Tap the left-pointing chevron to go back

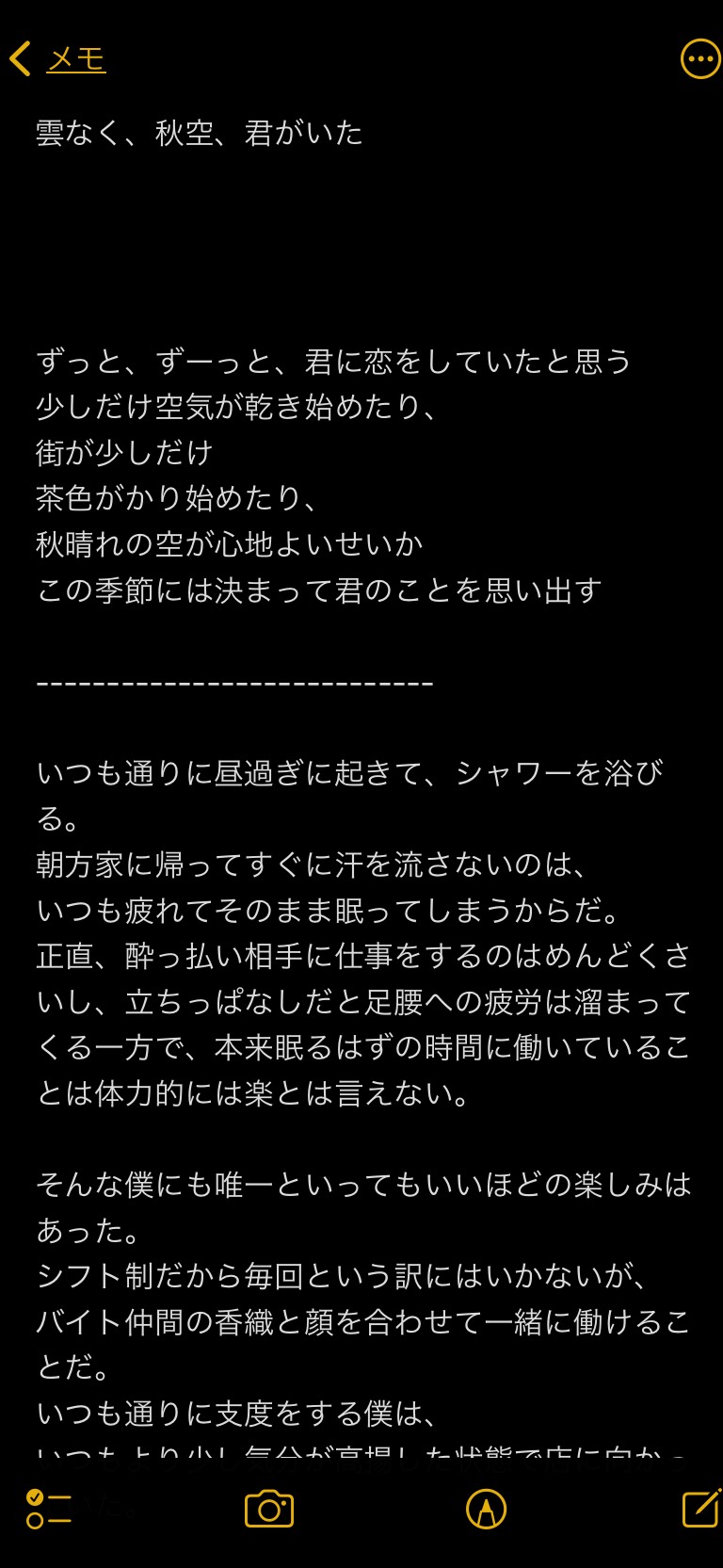point(19,57)
